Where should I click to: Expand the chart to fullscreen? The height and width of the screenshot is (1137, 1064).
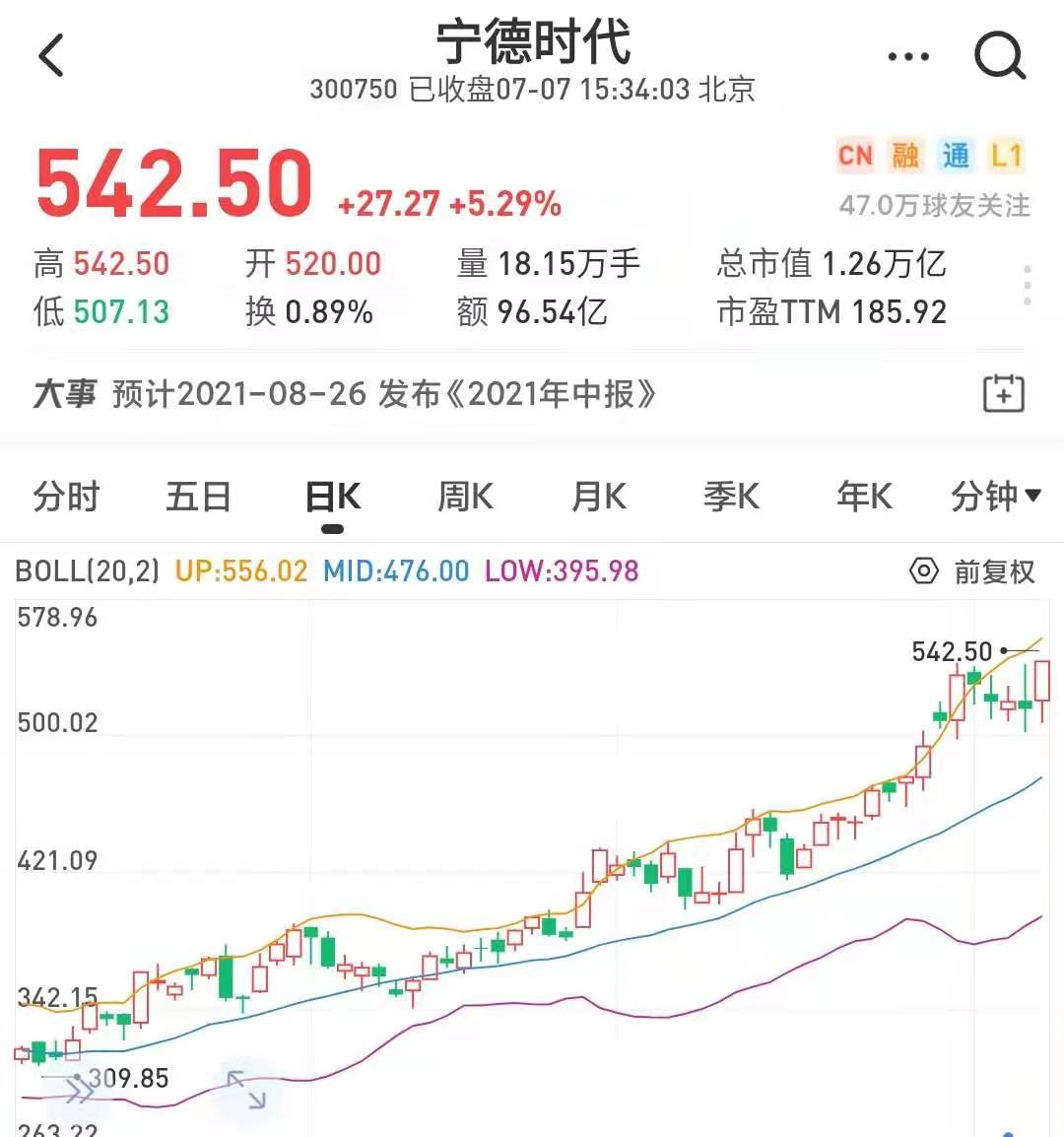click(x=245, y=1091)
